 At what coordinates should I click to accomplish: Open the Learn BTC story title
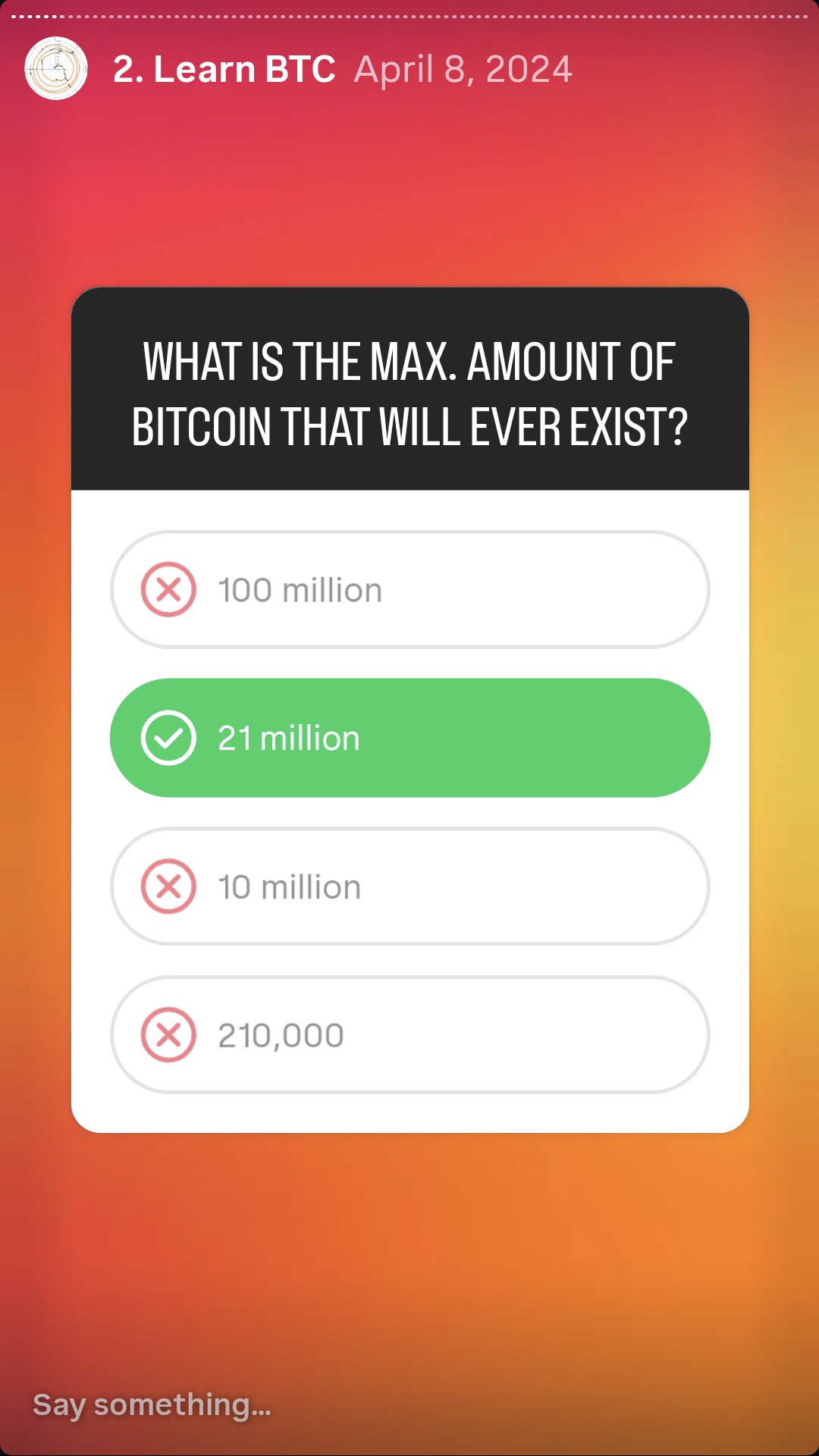click(x=224, y=69)
